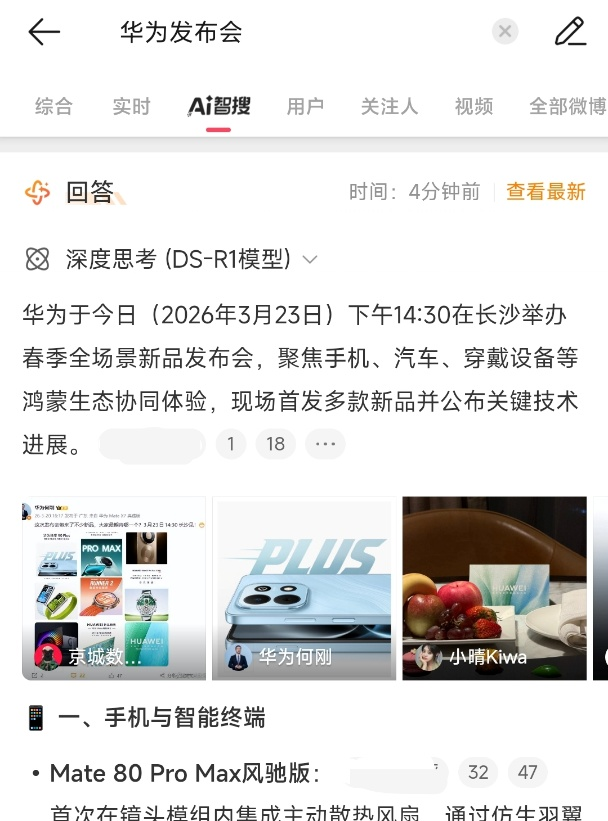Image resolution: width=608 pixels, height=821 pixels.
Task: Open the 华为何刚 PLUS phone image
Action: tap(304, 588)
